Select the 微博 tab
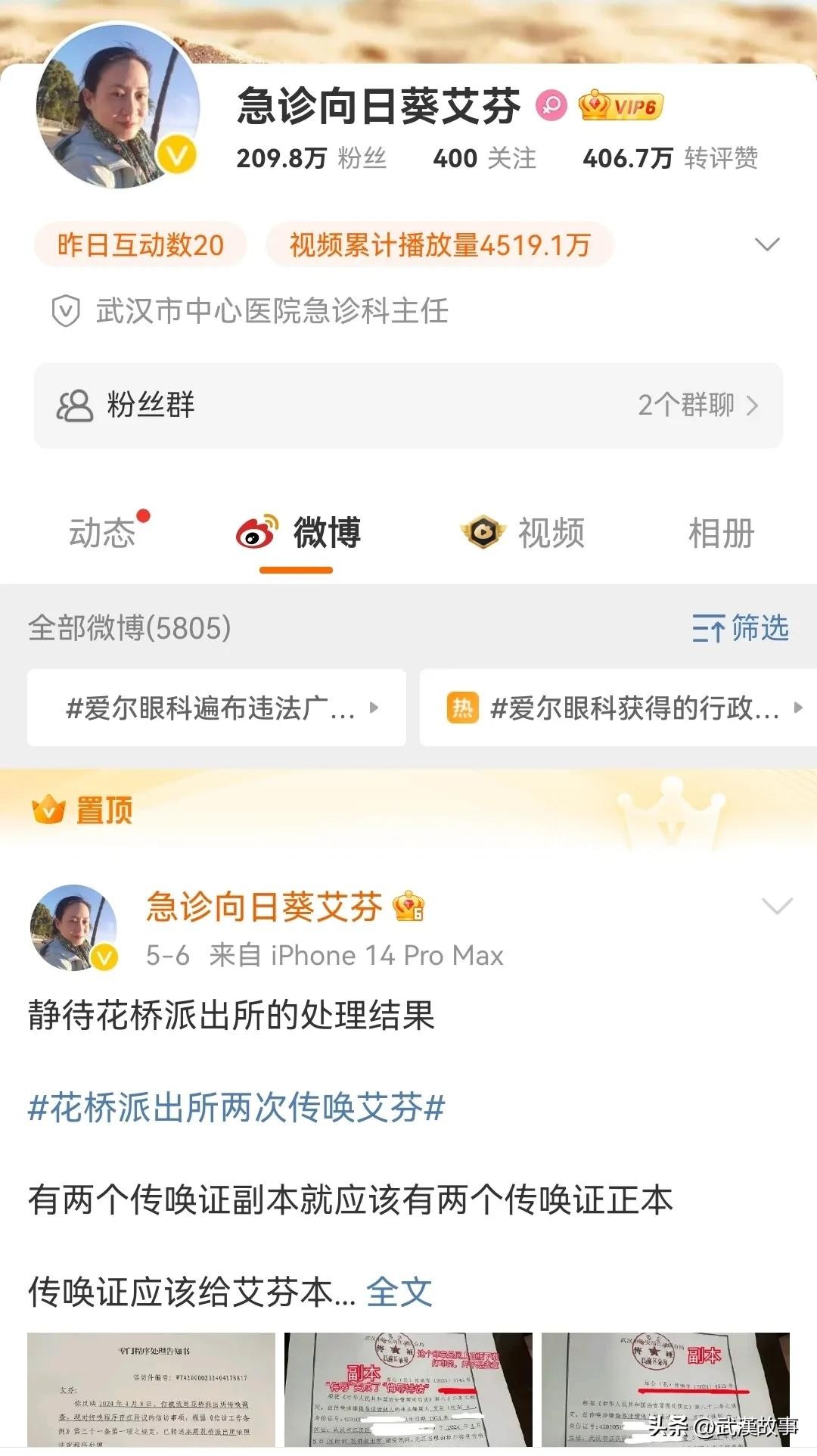The width and height of the screenshot is (817, 1456). 298,533
